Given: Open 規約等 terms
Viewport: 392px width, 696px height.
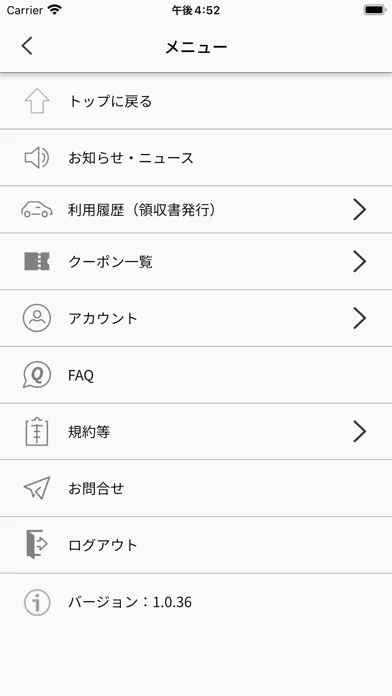Looking at the screenshot, I should pos(196,431).
